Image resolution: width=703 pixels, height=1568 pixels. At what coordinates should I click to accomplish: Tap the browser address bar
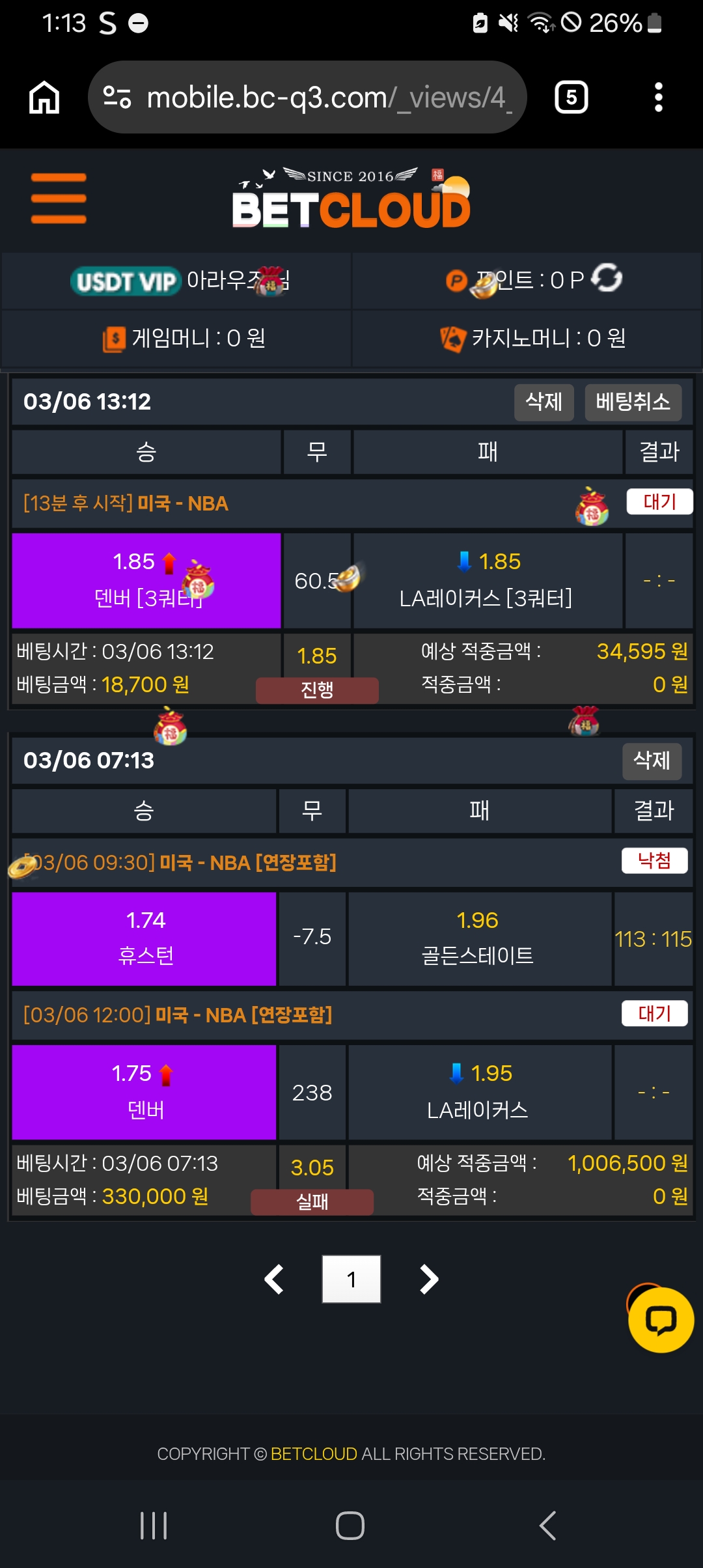[307, 98]
